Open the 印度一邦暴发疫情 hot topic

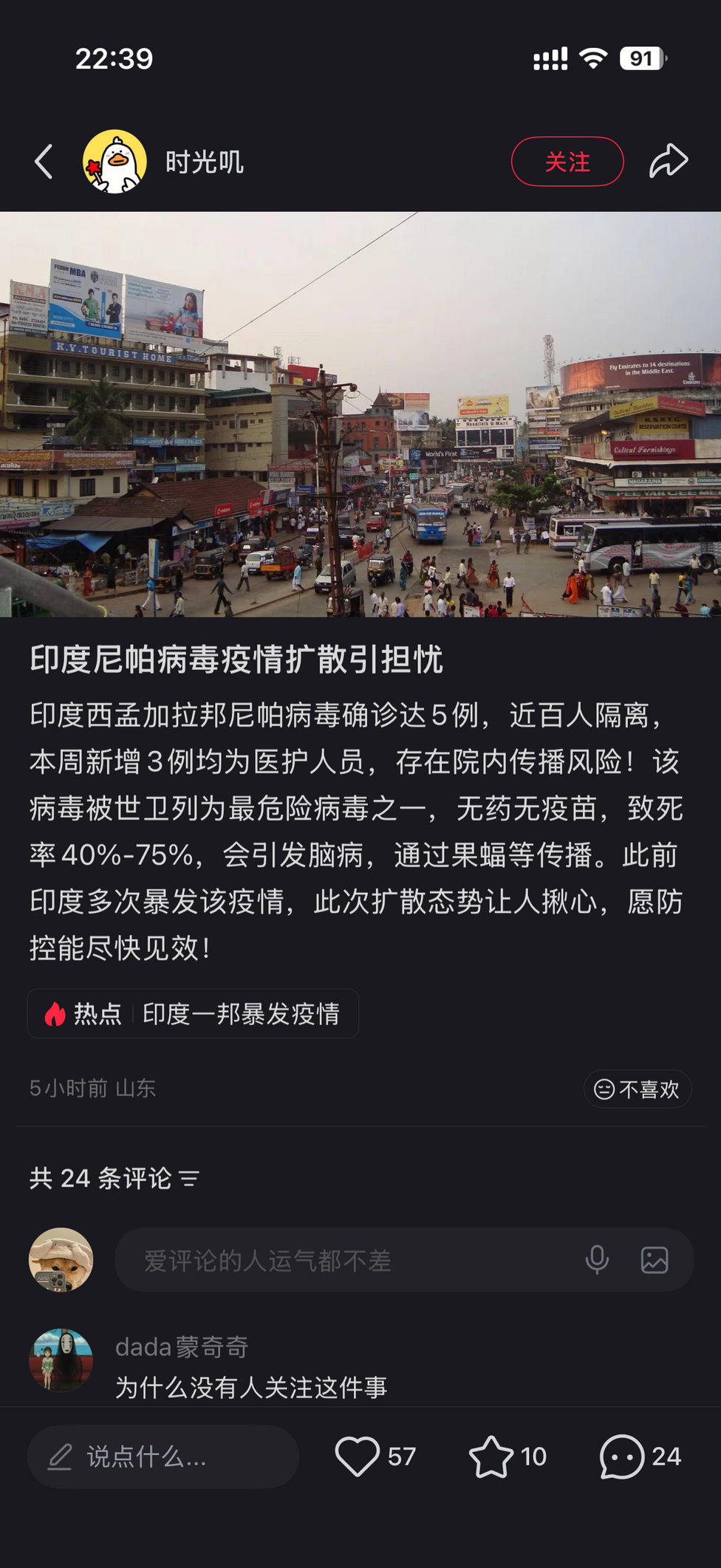point(193,1013)
